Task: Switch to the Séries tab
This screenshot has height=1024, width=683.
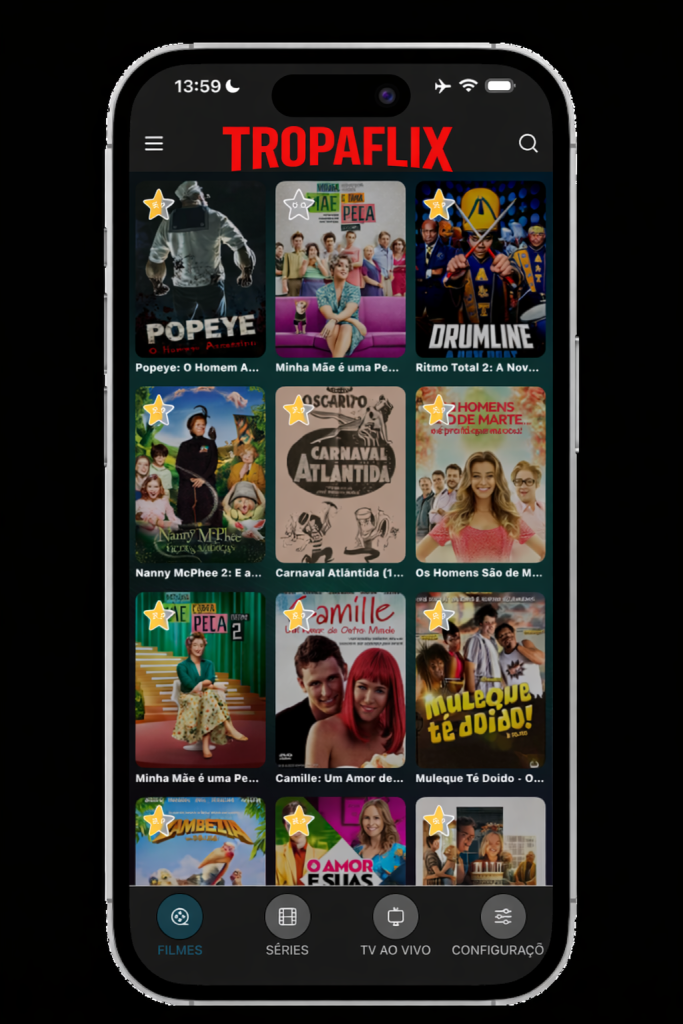Action: pos(287,926)
